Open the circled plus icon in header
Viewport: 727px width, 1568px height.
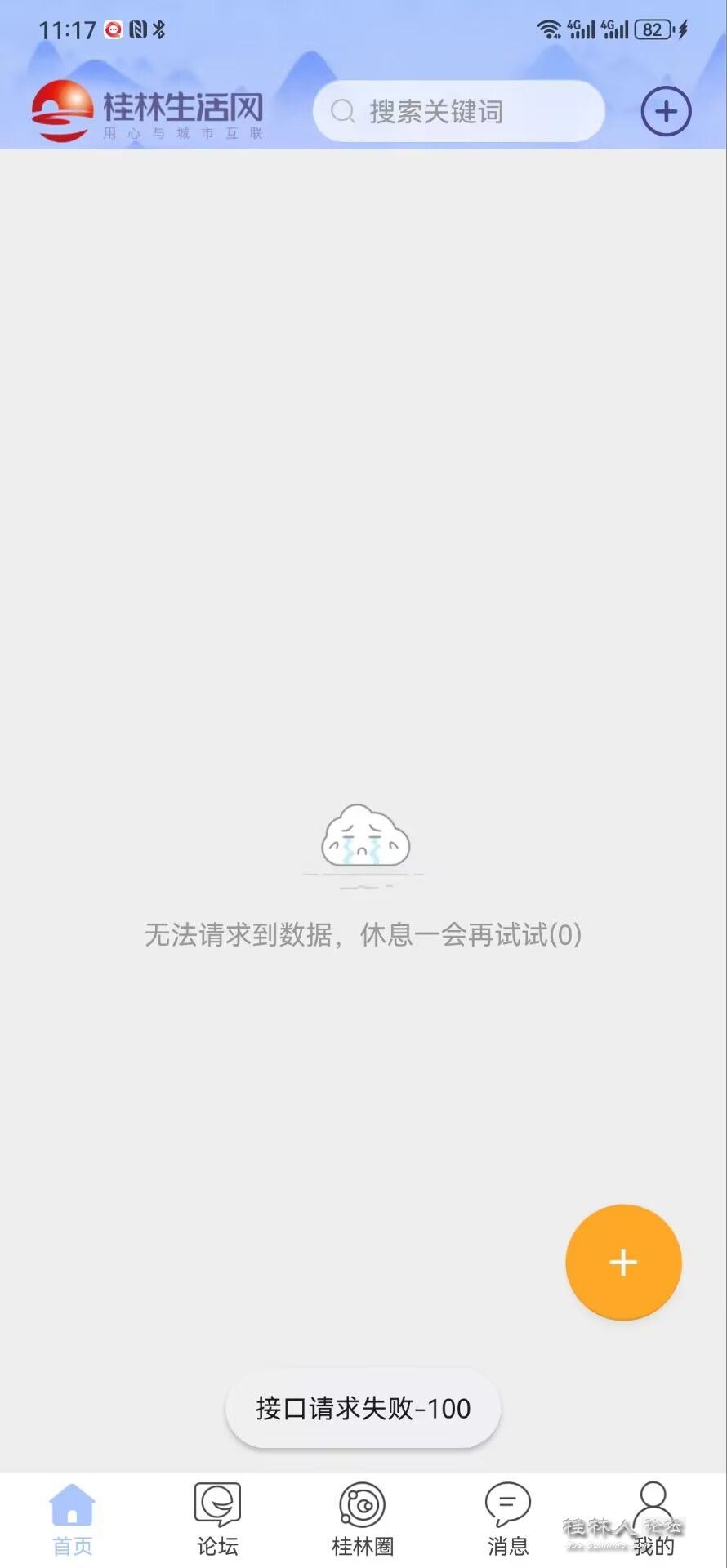[x=666, y=112]
